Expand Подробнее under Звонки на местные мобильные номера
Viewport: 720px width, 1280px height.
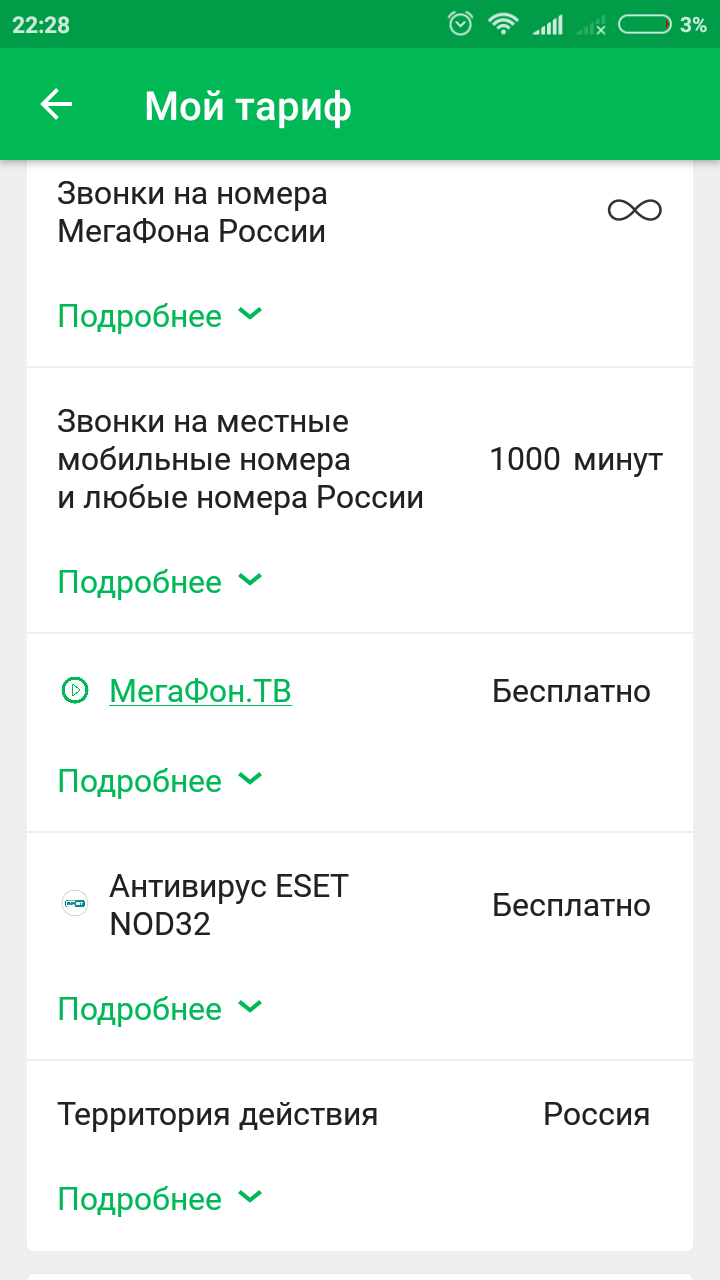point(160,582)
